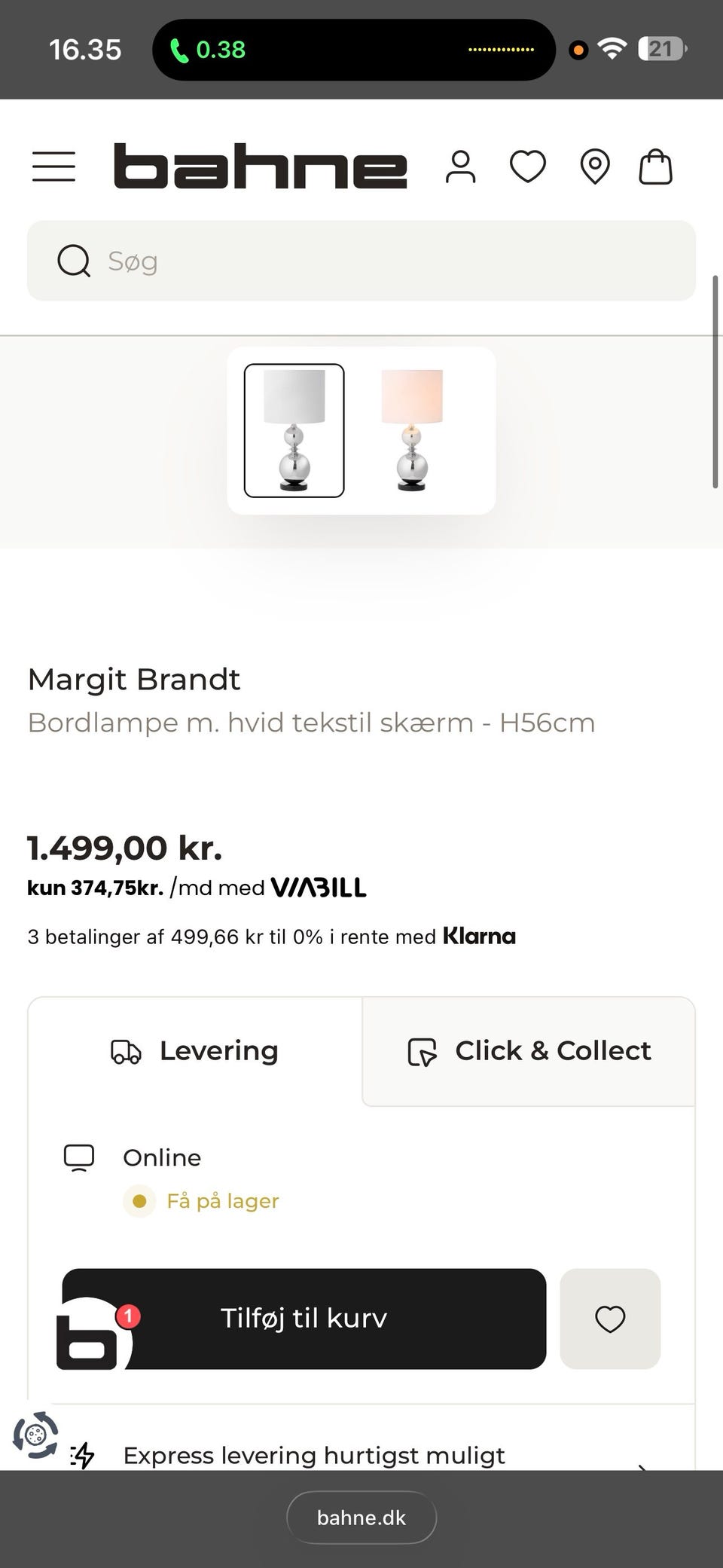This screenshot has width=723, height=1568.
Task: Go to bahne logo homepage
Action: coord(261,166)
